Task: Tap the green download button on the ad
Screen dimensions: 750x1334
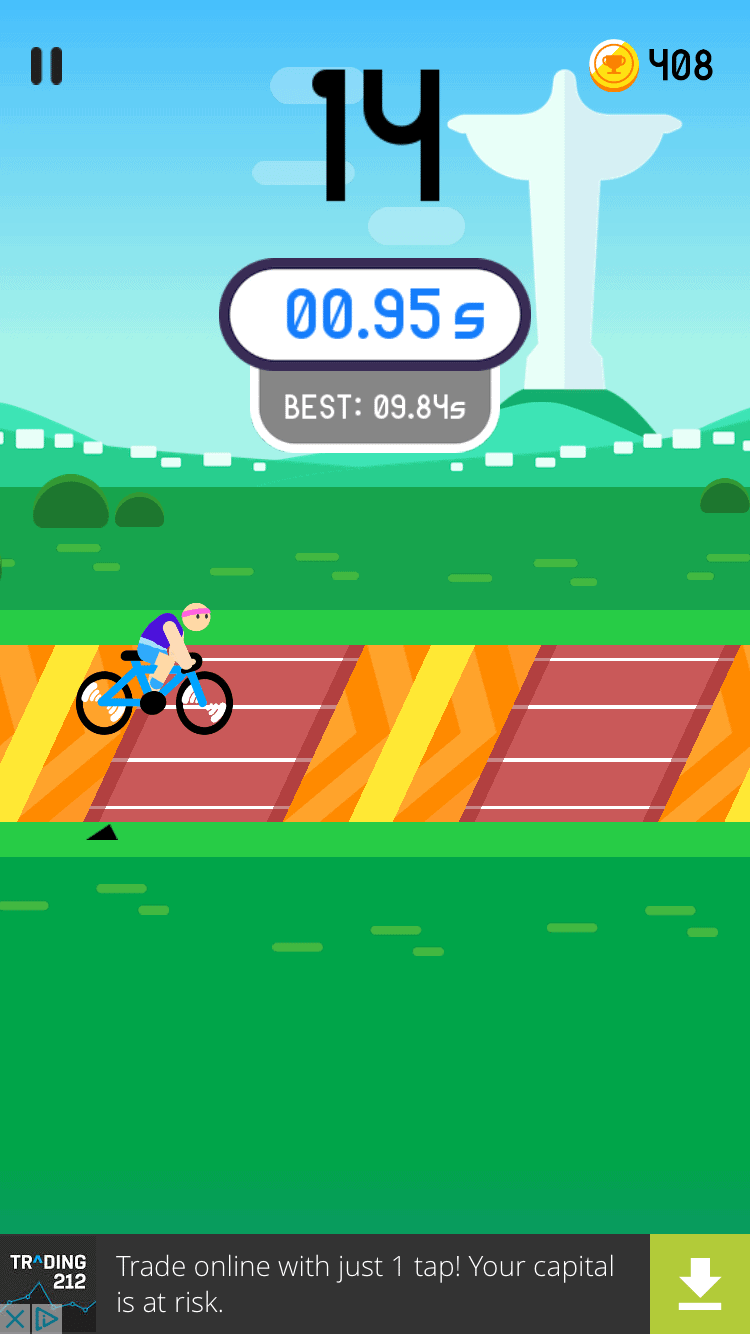Action: click(699, 1284)
